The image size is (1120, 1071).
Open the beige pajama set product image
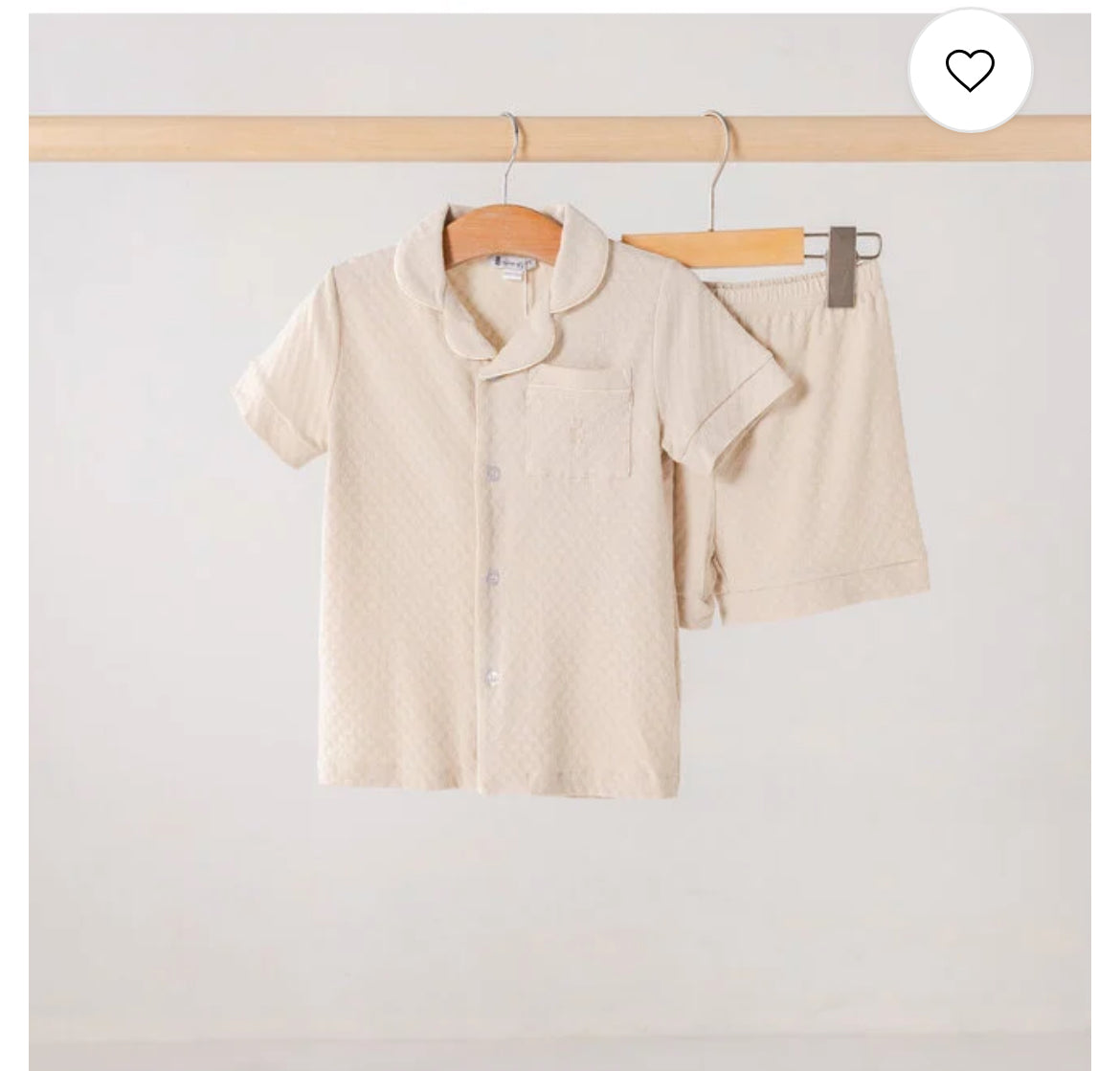(559, 536)
